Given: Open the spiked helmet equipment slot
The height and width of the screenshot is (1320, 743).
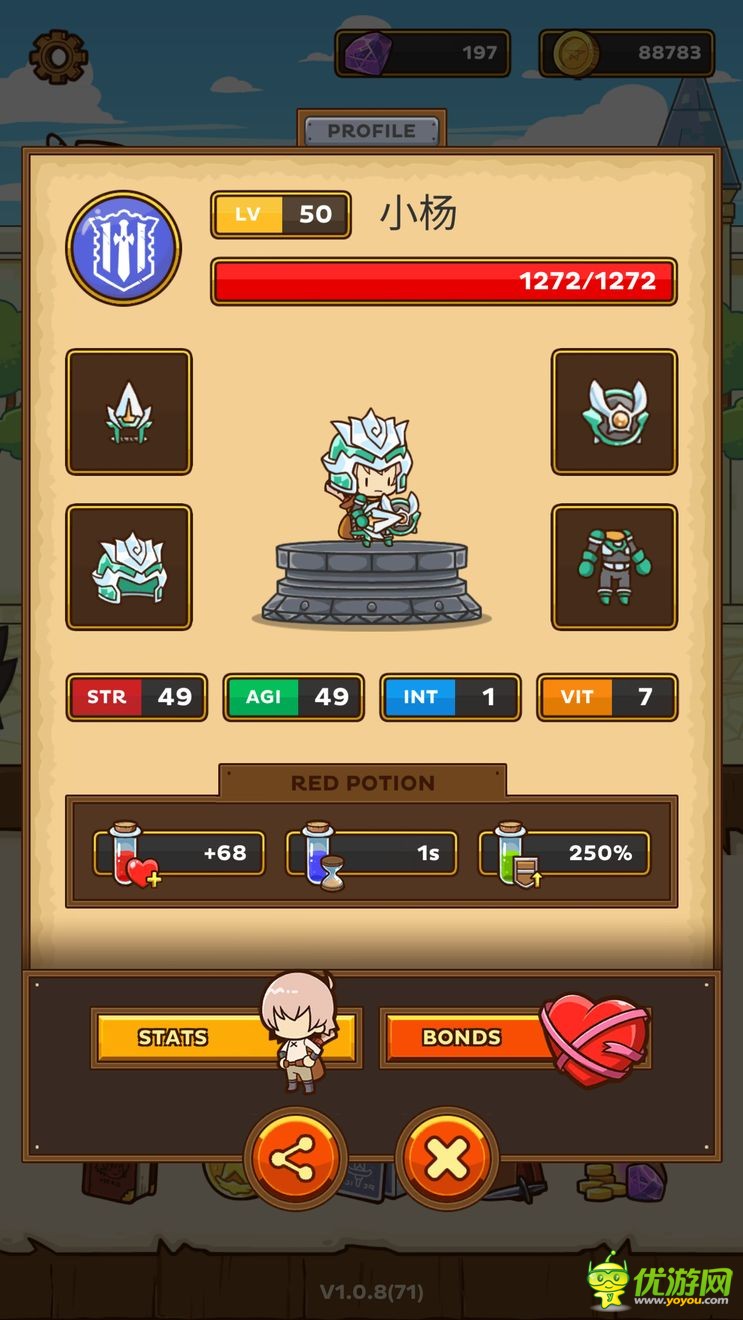Looking at the screenshot, I should tap(129, 411).
